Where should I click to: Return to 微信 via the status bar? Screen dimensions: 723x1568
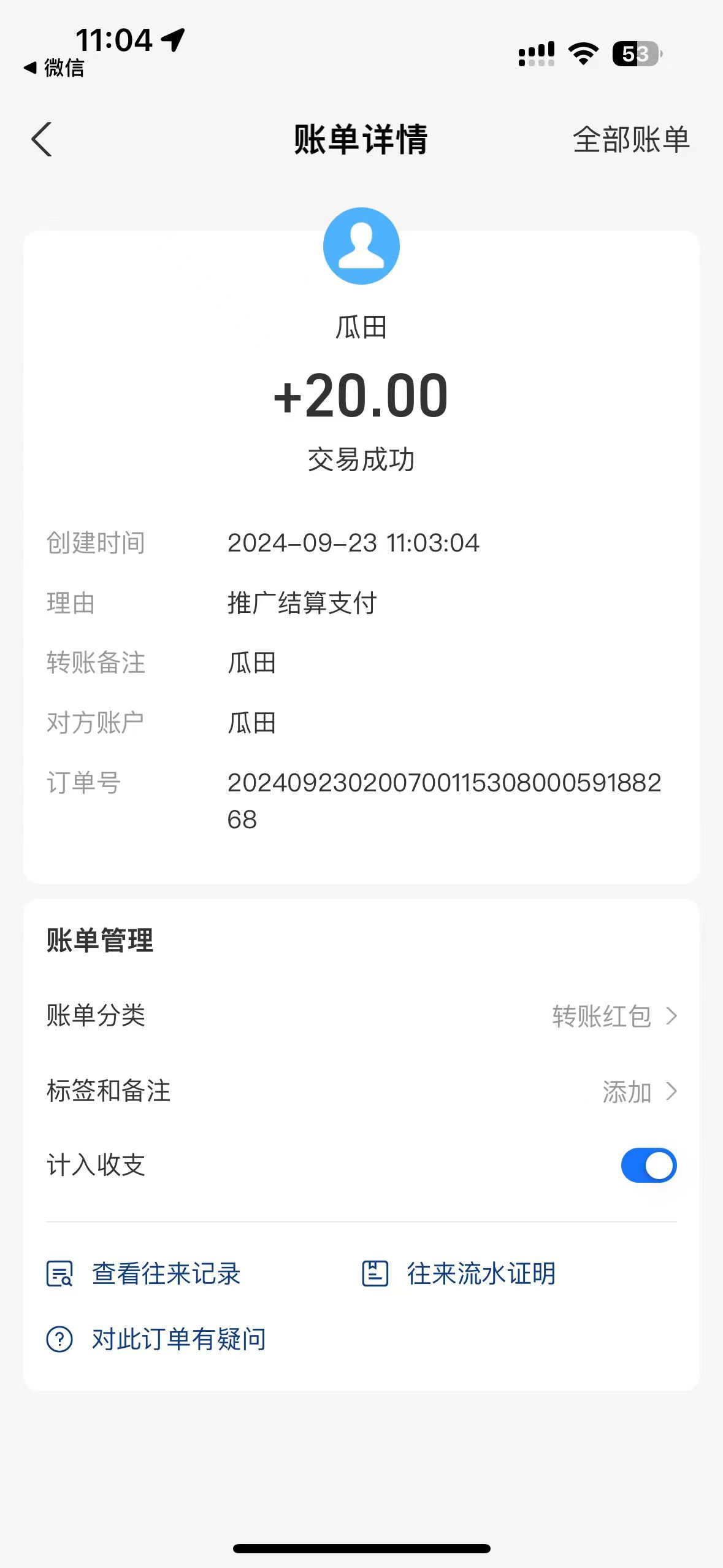54,67
